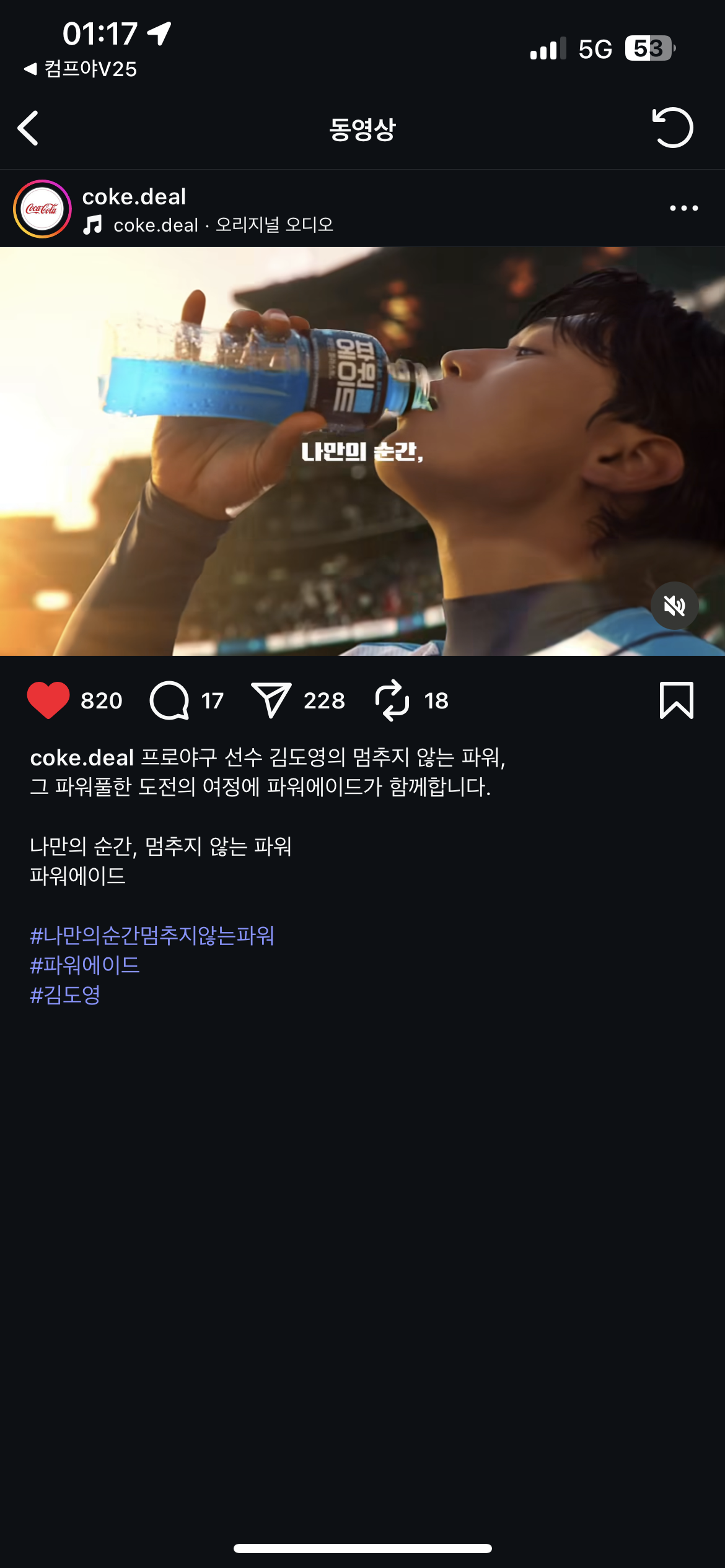This screenshot has width=725, height=1568.
Task: Unlike the post via the red heart
Action: [x=48, y=700]
